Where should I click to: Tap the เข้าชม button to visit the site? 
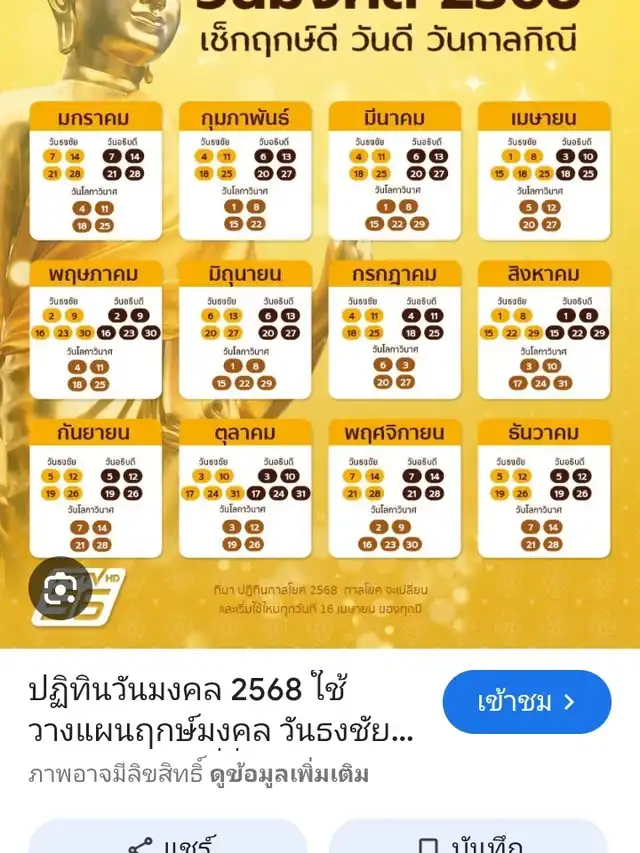[x=526, y=702]
